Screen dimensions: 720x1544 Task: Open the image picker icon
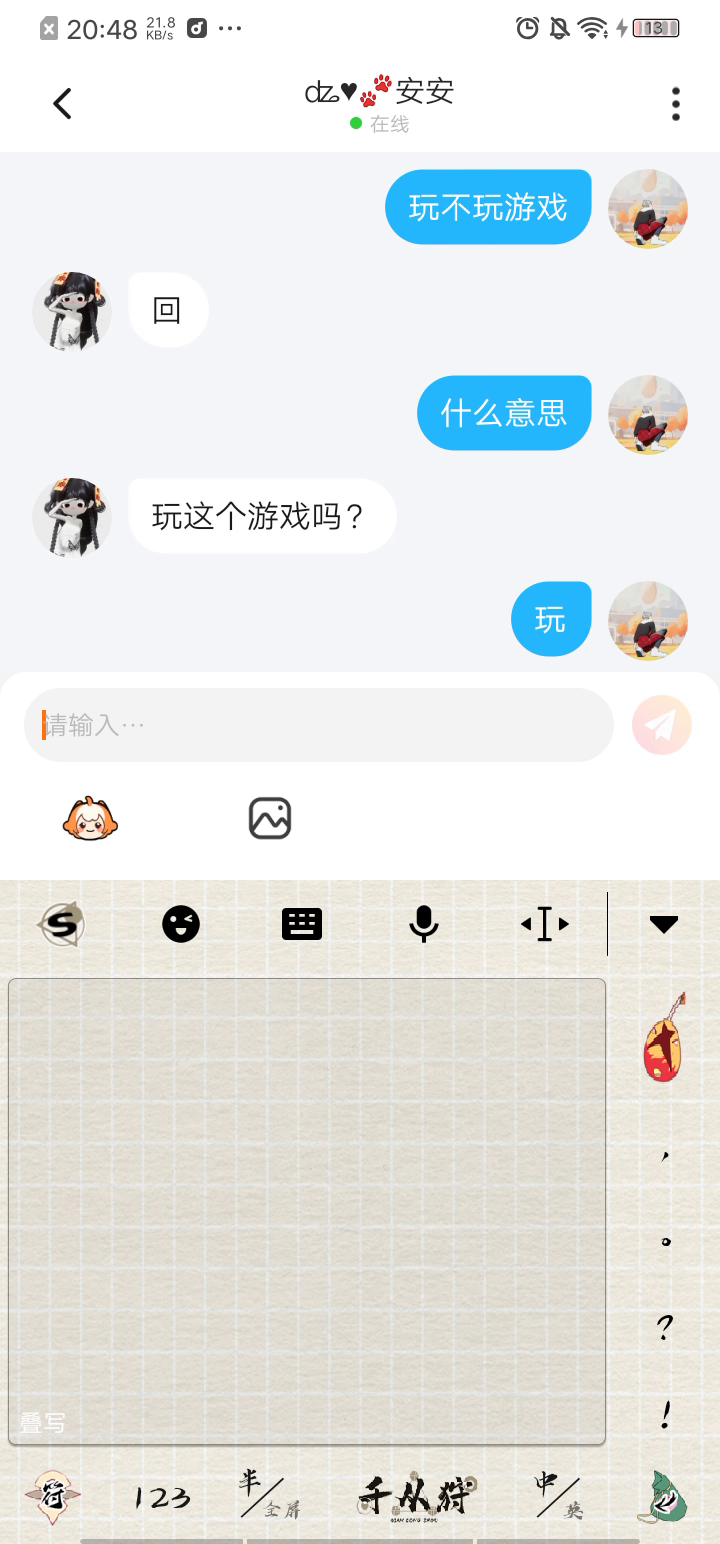[x=270, y=819]
